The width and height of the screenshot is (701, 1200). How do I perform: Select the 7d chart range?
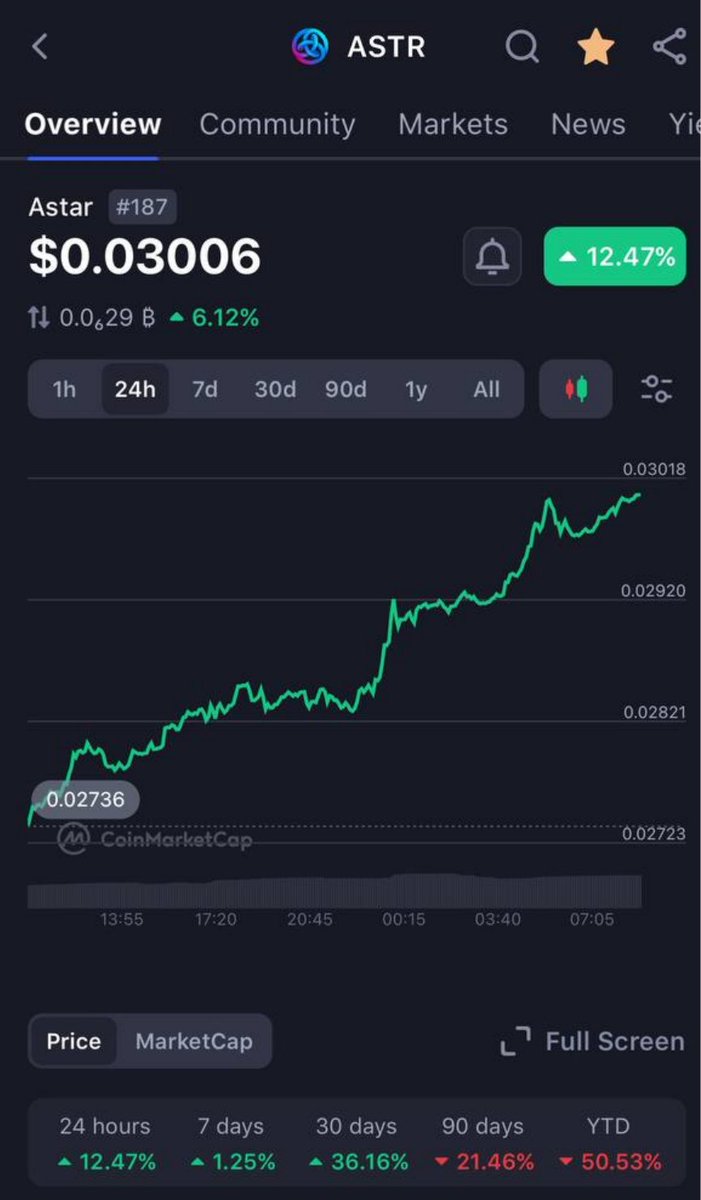(205, 389)
